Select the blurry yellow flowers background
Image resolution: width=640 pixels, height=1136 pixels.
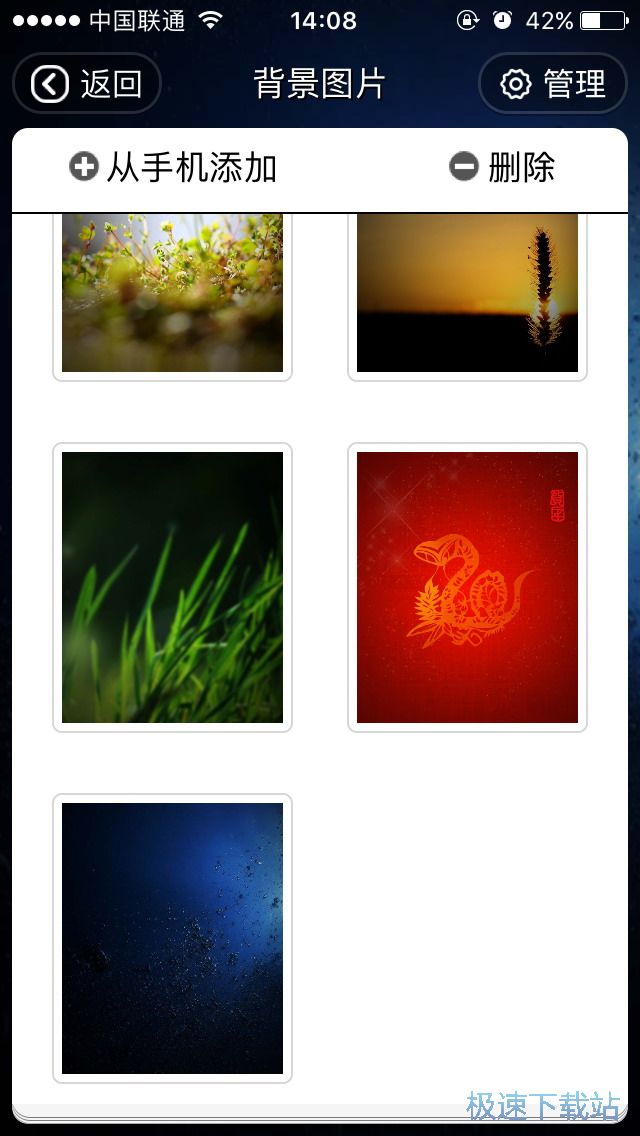(172, 293)
